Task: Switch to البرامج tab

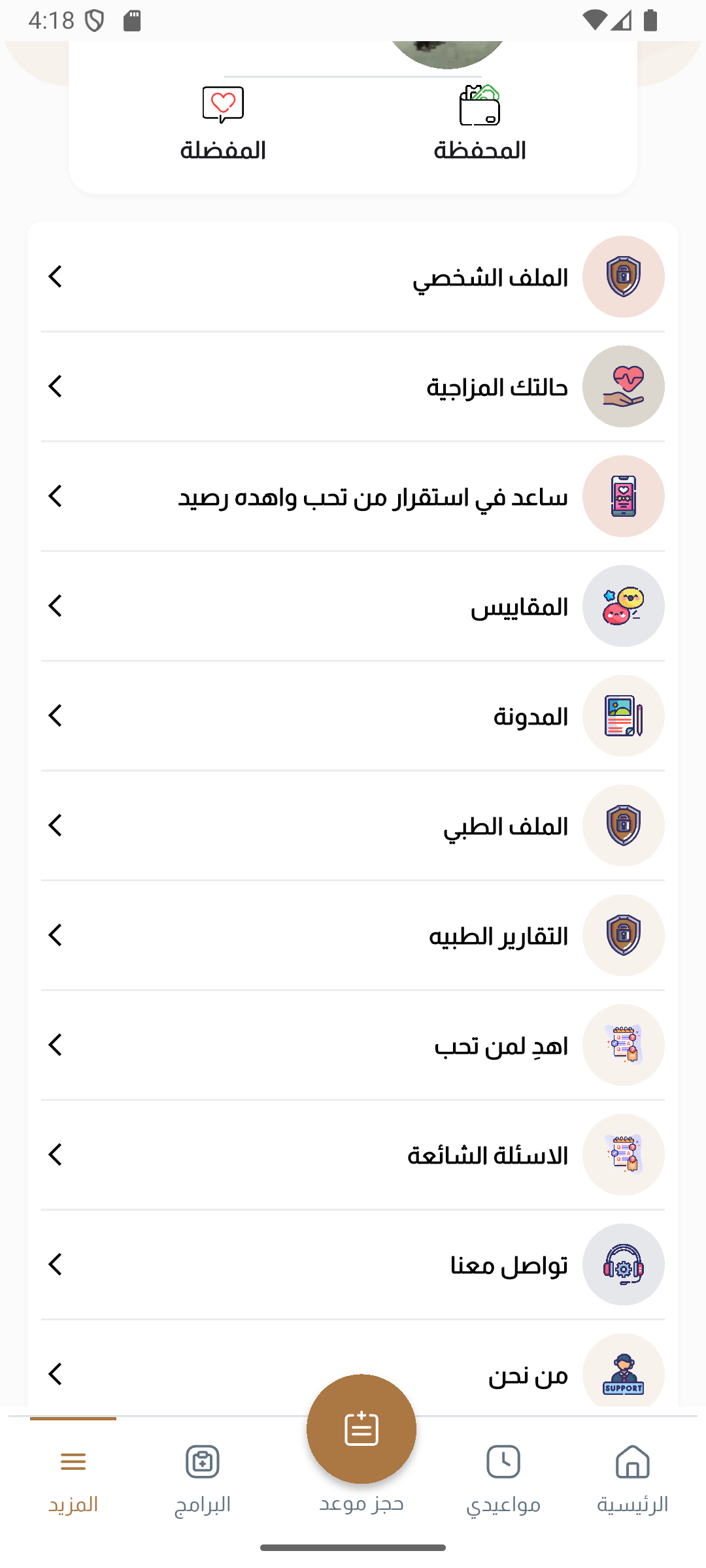Action: [x=203, y=1478]
